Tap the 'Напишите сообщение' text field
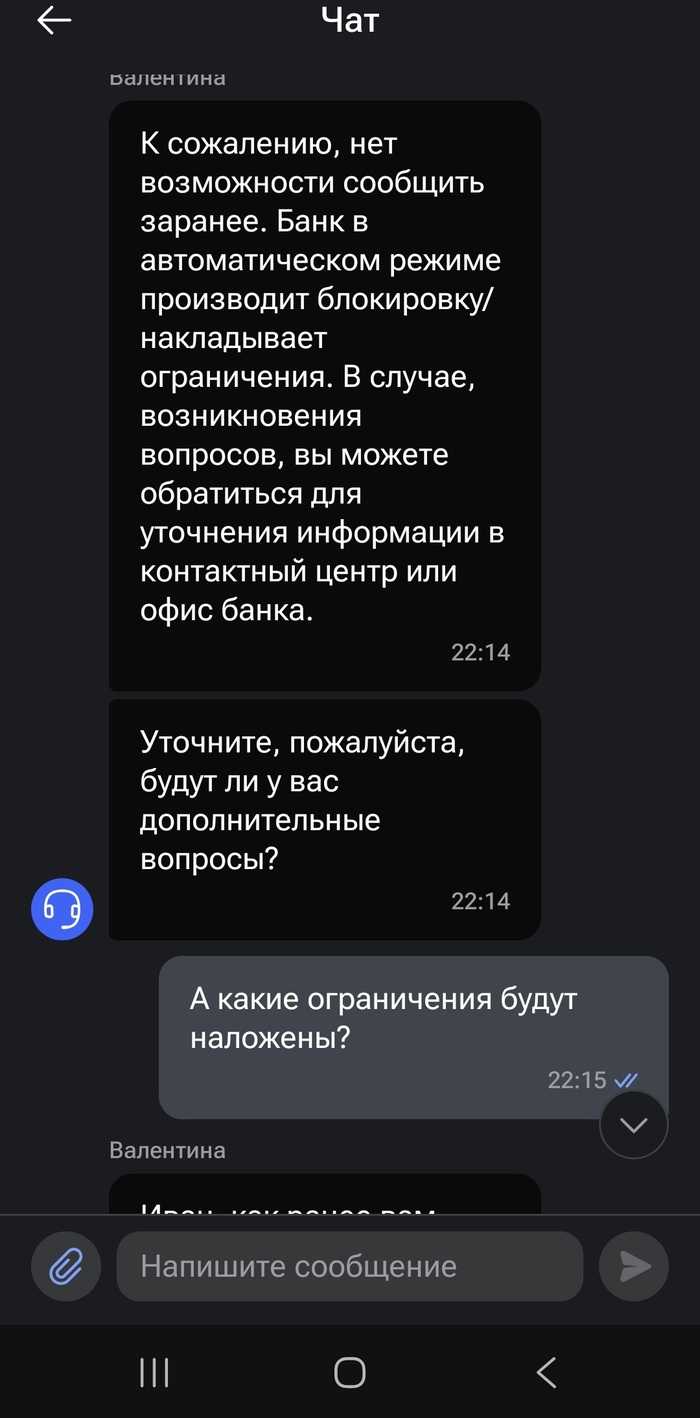Viewport: 700px width, 1418px height. point(349,1267)
